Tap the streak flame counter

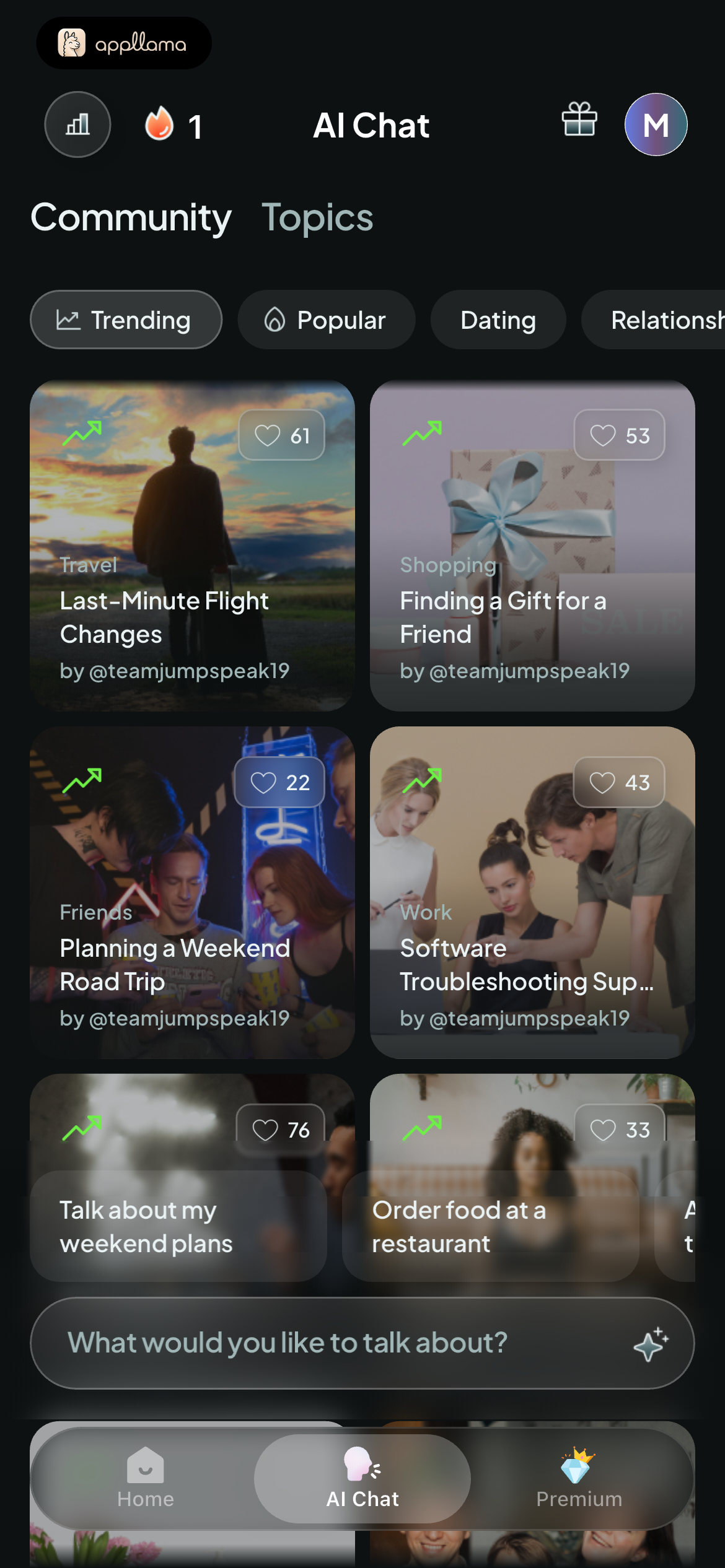(174, 124)
